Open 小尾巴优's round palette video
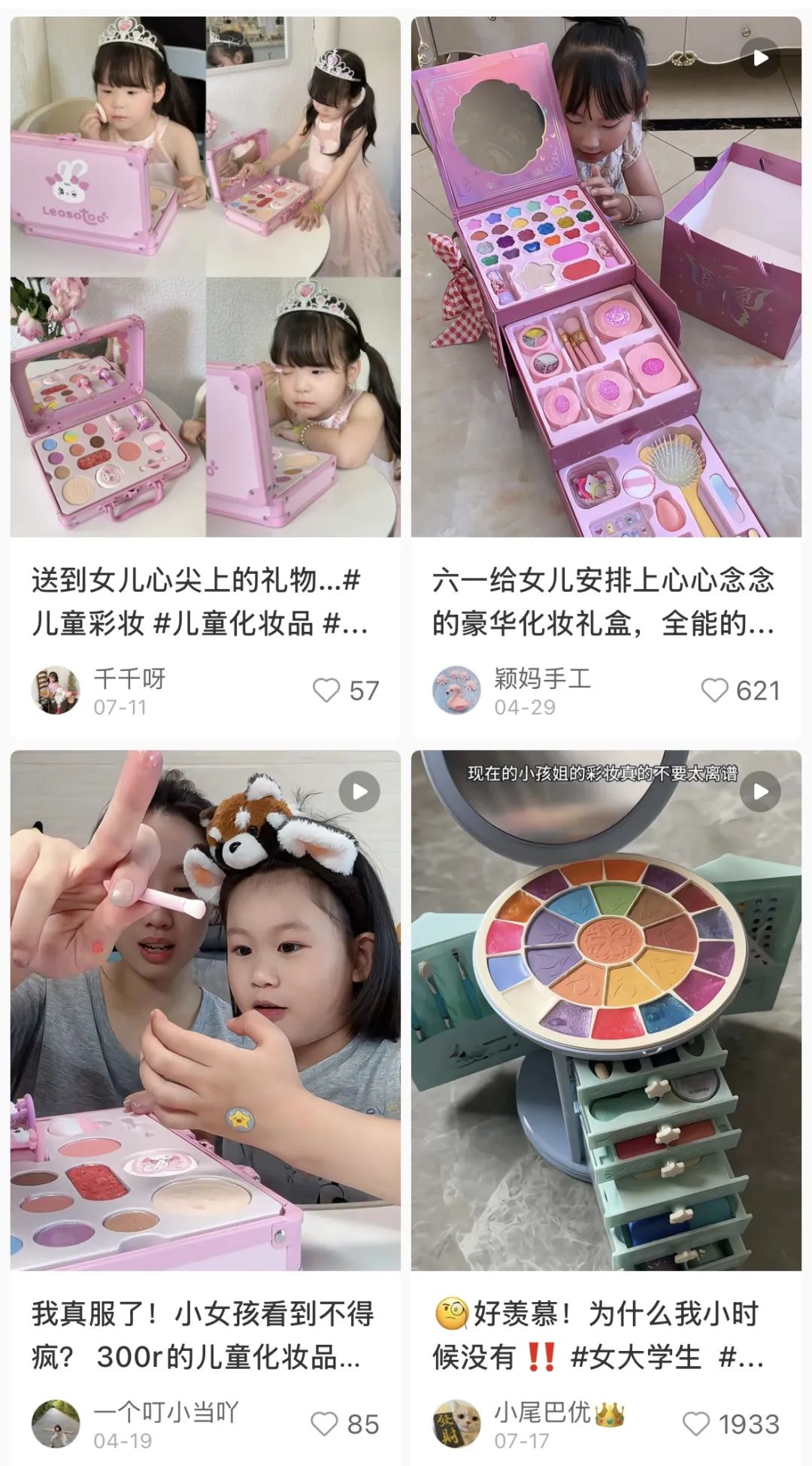Viewport: 812px width, 1466px height. (x=606, y=1009)
